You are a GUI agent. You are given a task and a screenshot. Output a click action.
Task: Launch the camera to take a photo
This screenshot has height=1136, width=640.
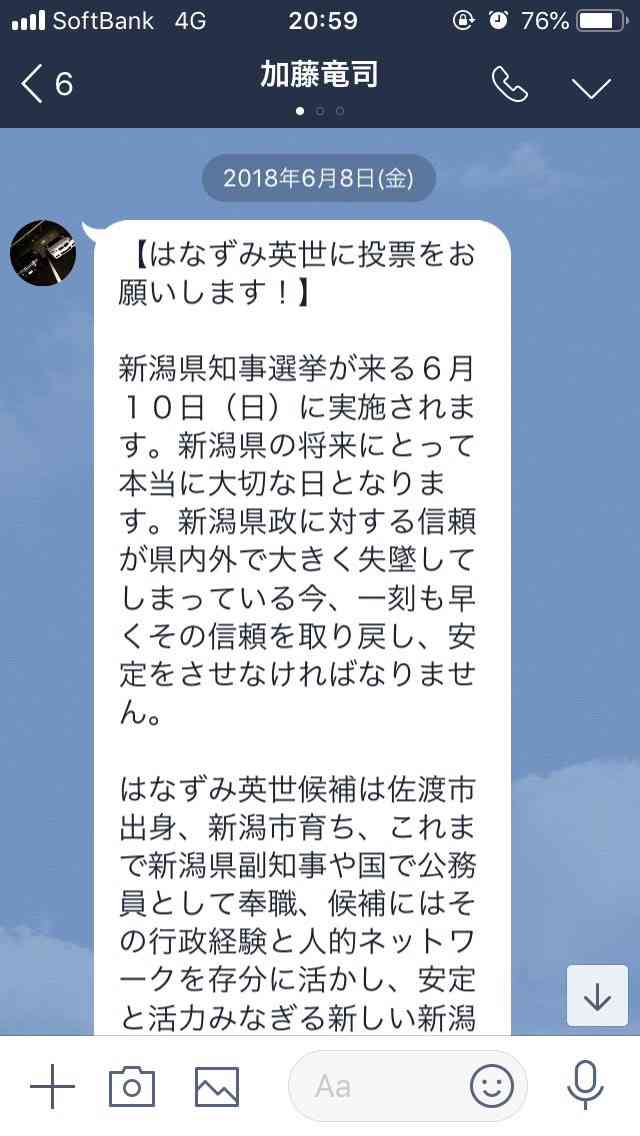132,1086
